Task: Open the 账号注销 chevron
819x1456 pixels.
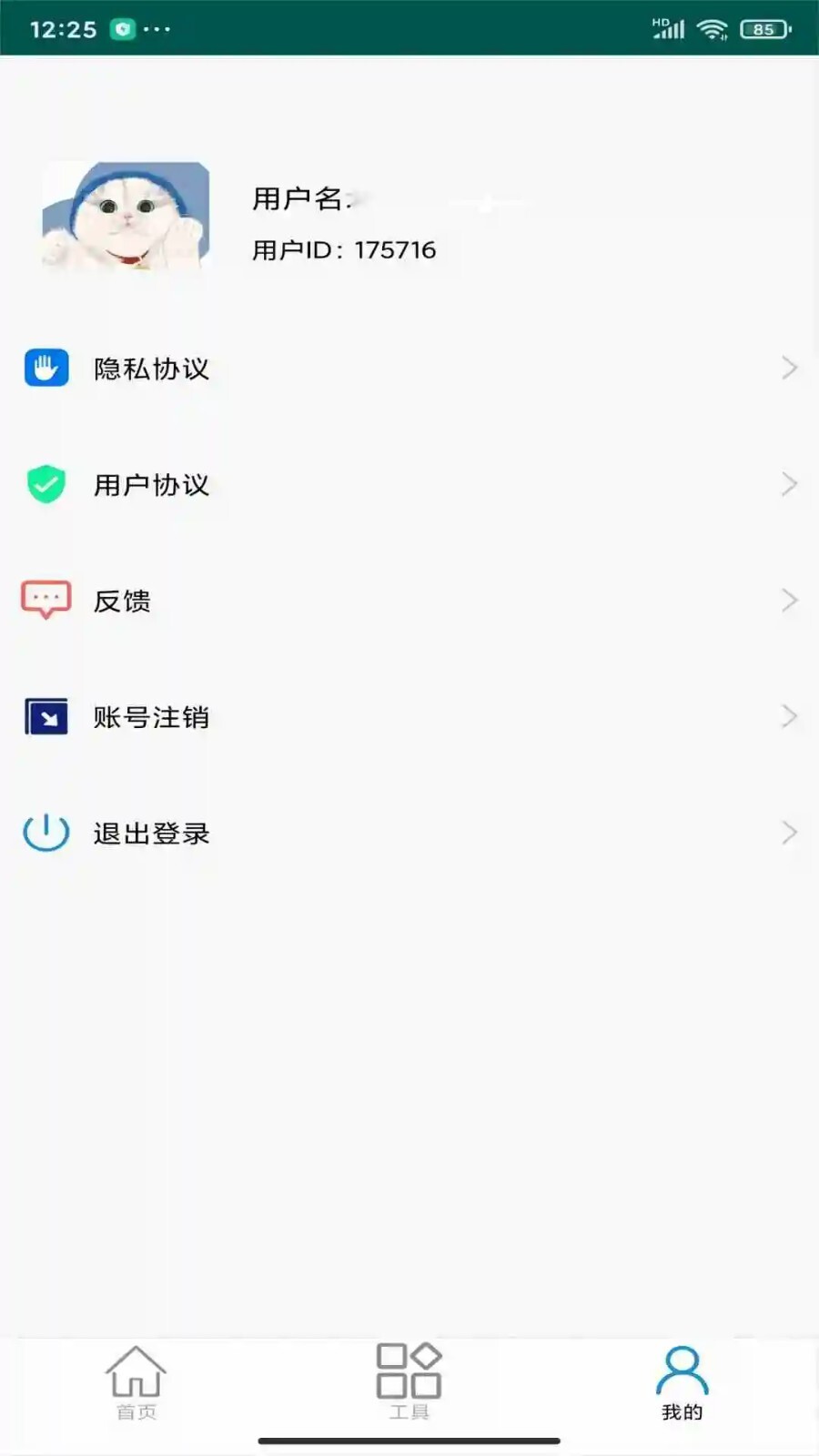Action: tap(788, 717)
